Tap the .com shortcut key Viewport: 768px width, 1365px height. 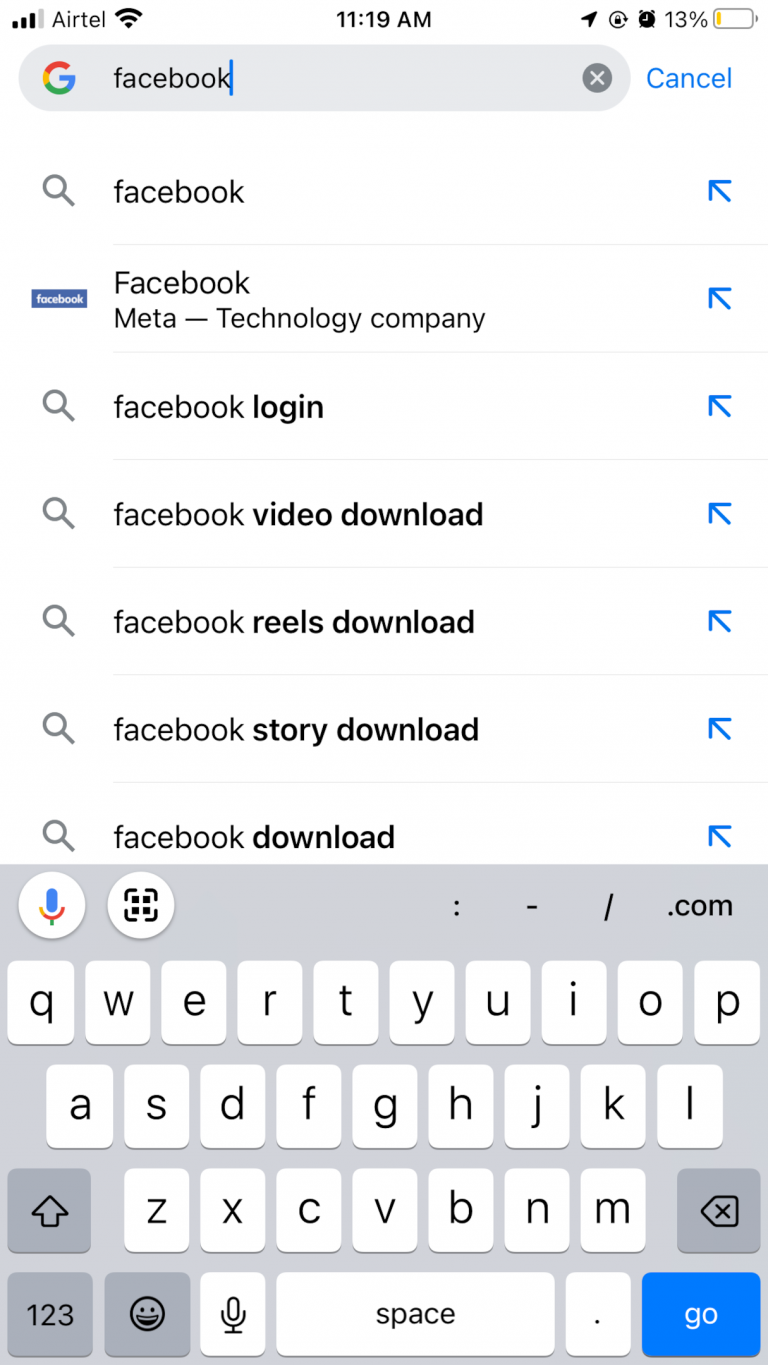699,905
